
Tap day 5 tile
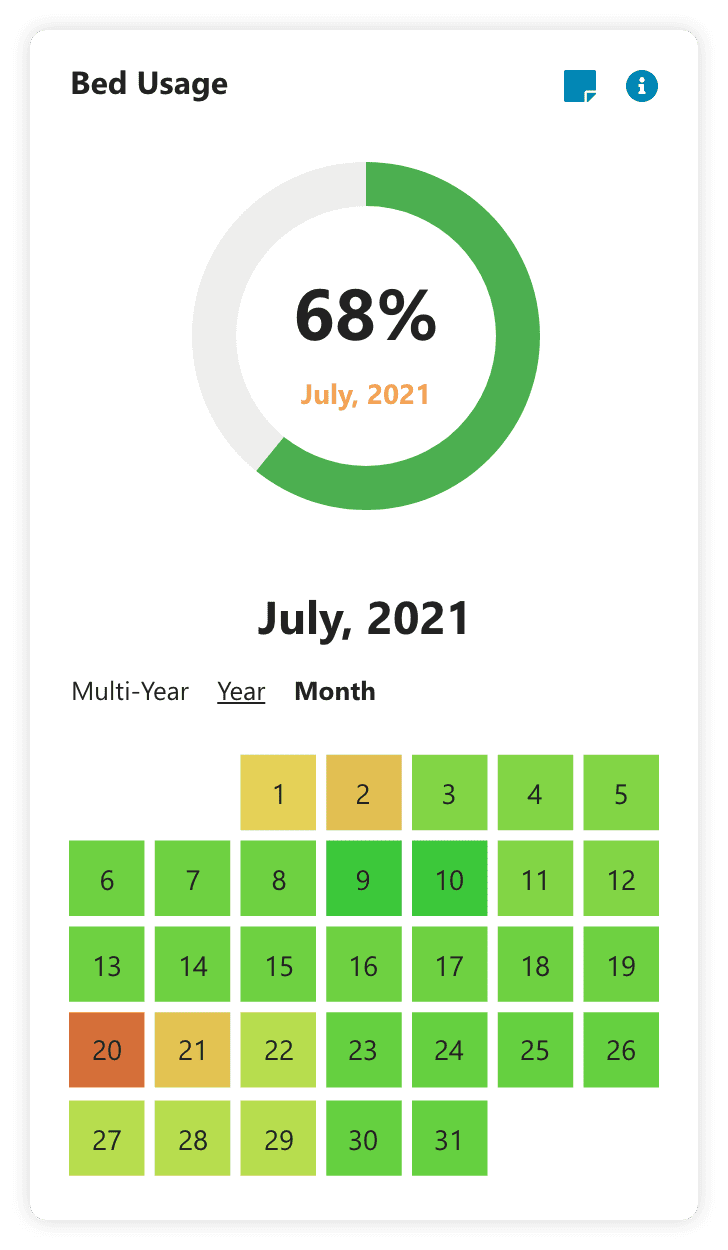coord(622,793)
